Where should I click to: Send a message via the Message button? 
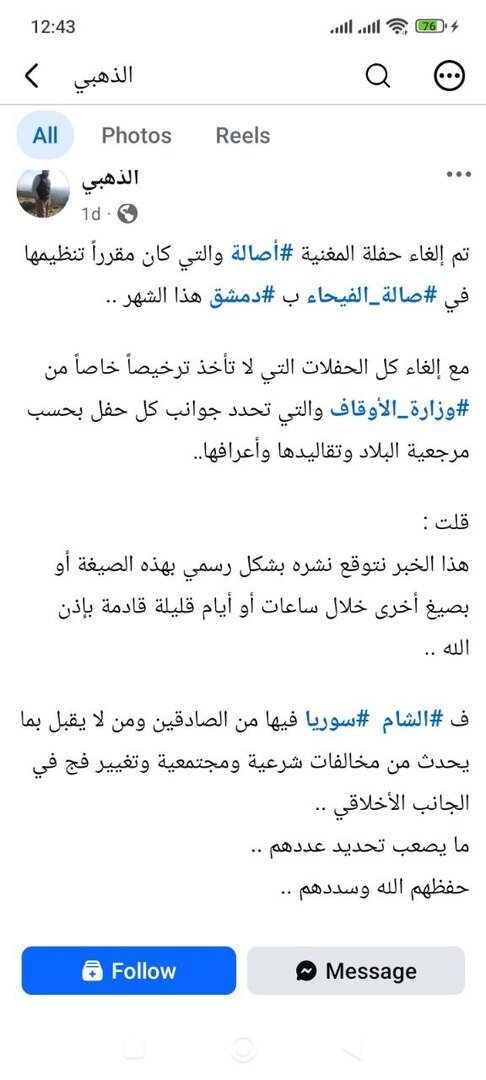356,970
